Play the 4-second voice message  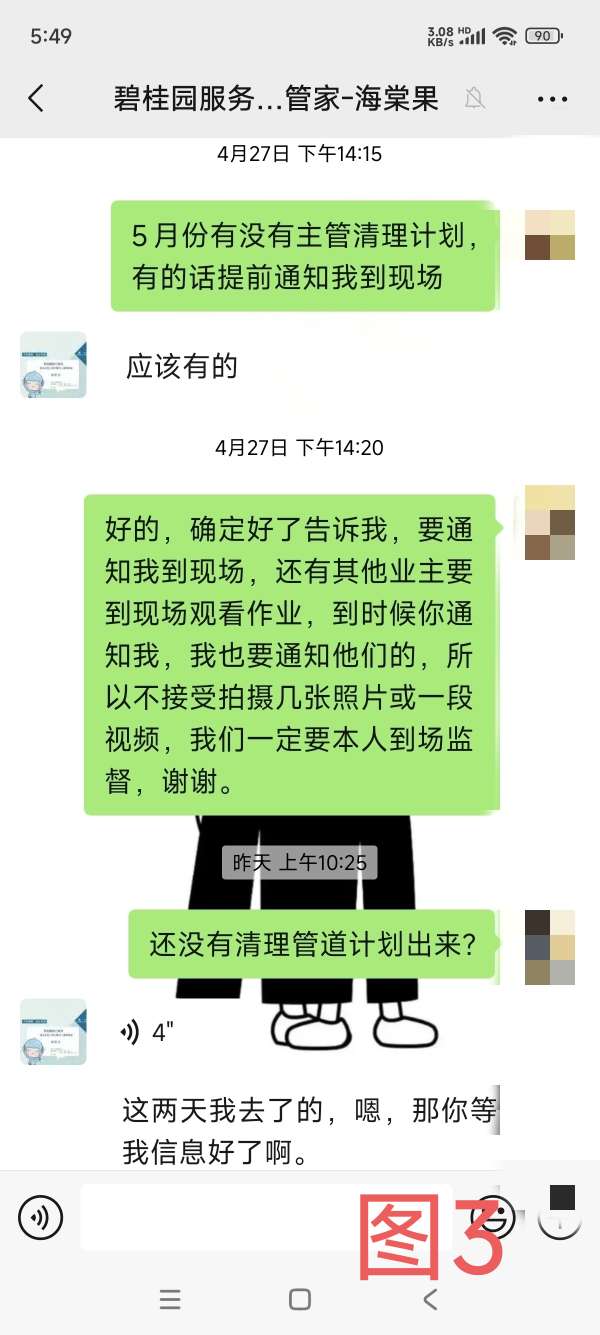click(x=150, y=1032)
